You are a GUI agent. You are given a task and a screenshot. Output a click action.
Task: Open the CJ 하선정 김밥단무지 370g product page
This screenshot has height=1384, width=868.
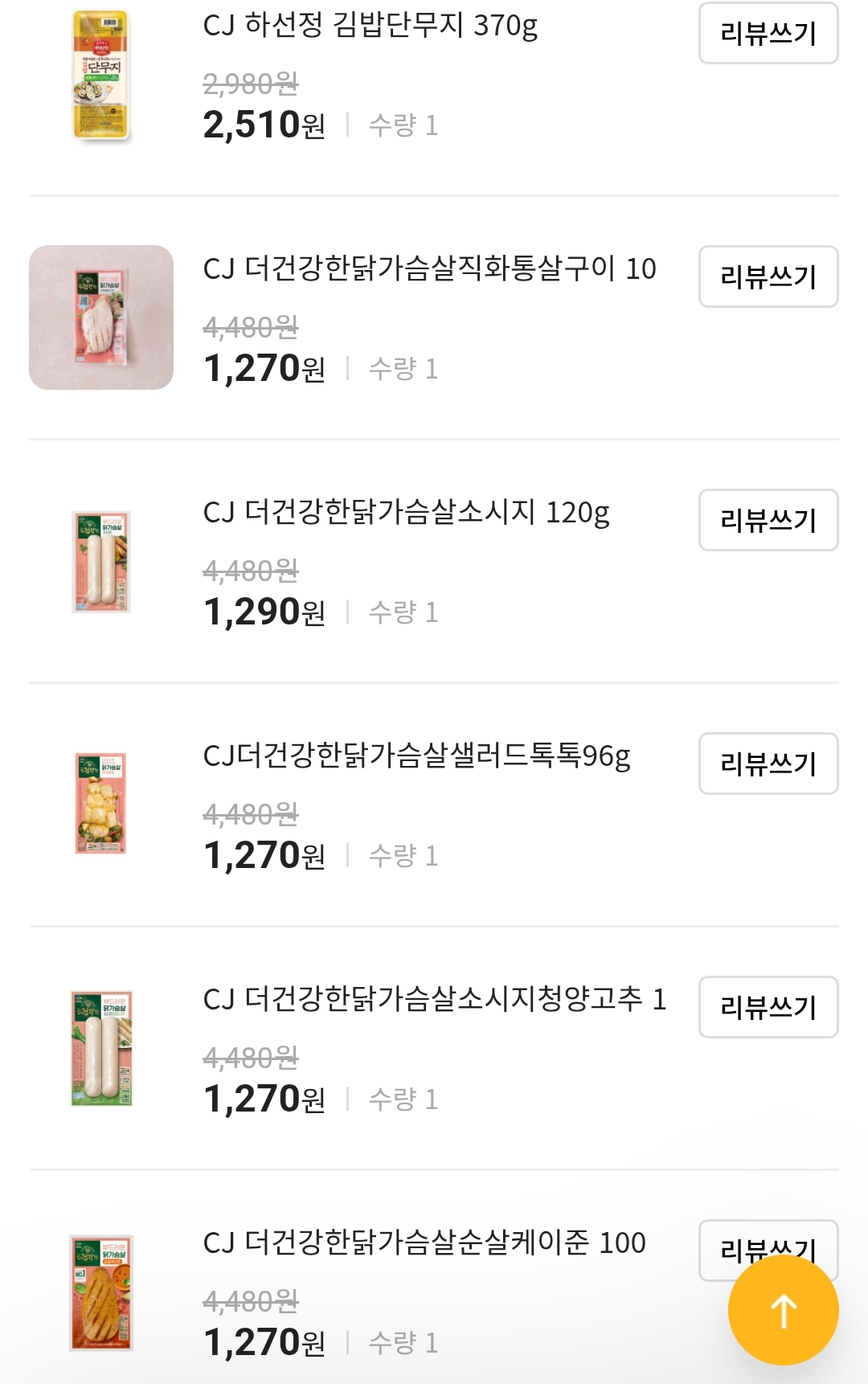pos(374,27)
